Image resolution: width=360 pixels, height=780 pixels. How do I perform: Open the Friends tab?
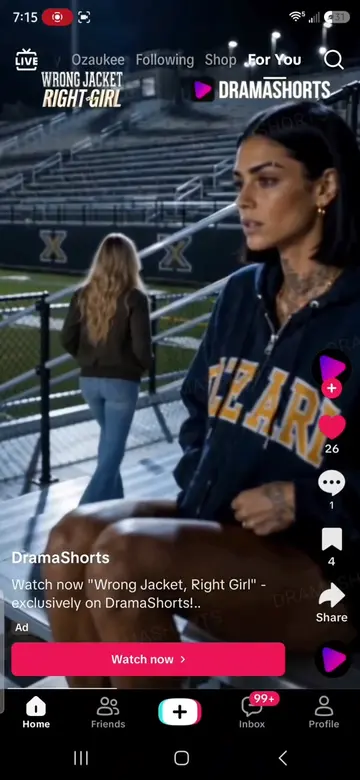tap(108, 711)
